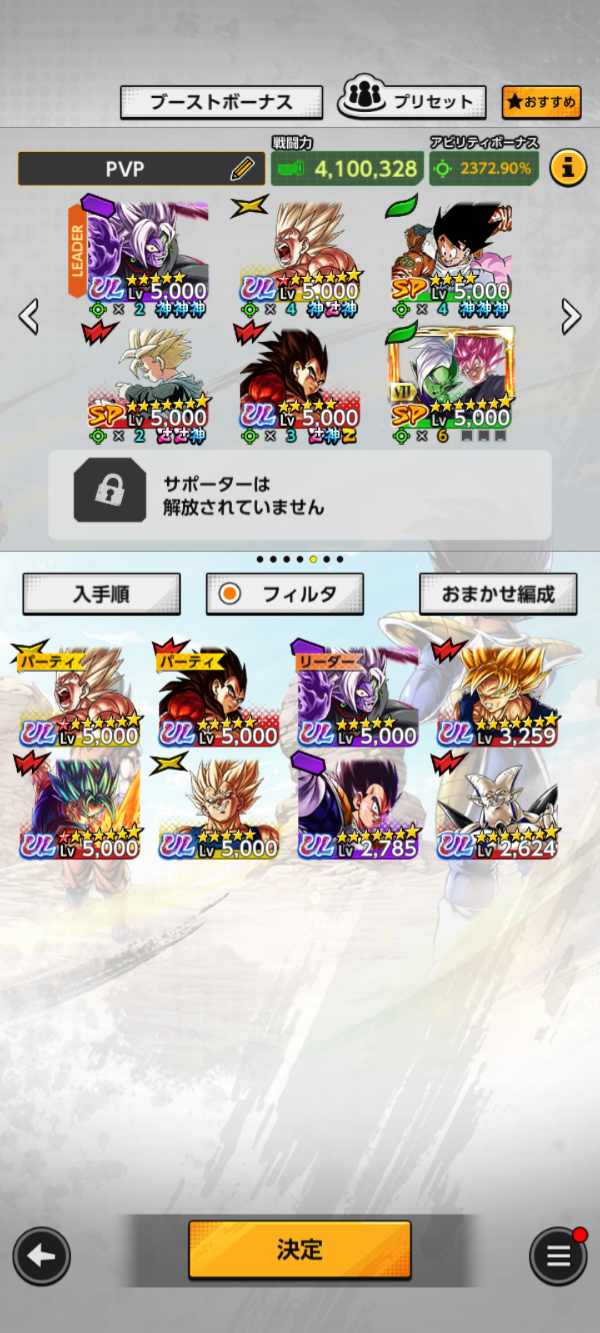Open the ブーストボーナス button
The height and width of the screenshot is (1333, 600).
coord(221,102)
